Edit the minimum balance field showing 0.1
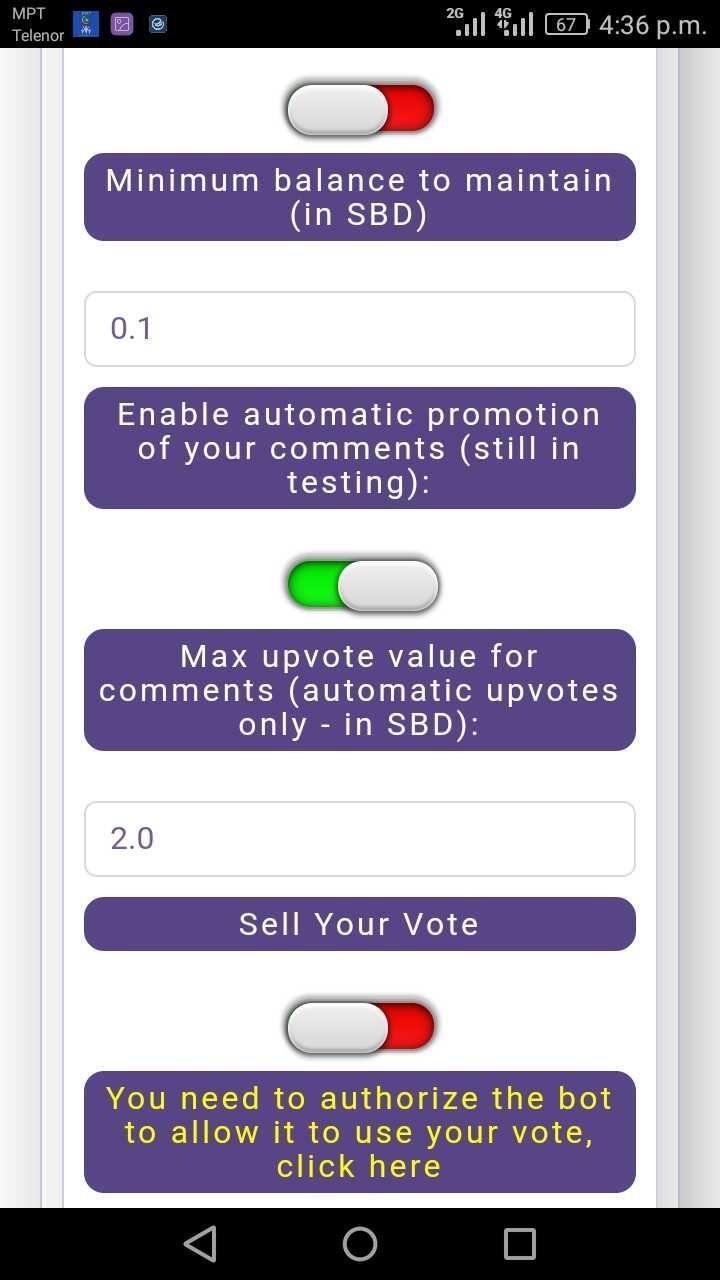 [x=360, y=329]
